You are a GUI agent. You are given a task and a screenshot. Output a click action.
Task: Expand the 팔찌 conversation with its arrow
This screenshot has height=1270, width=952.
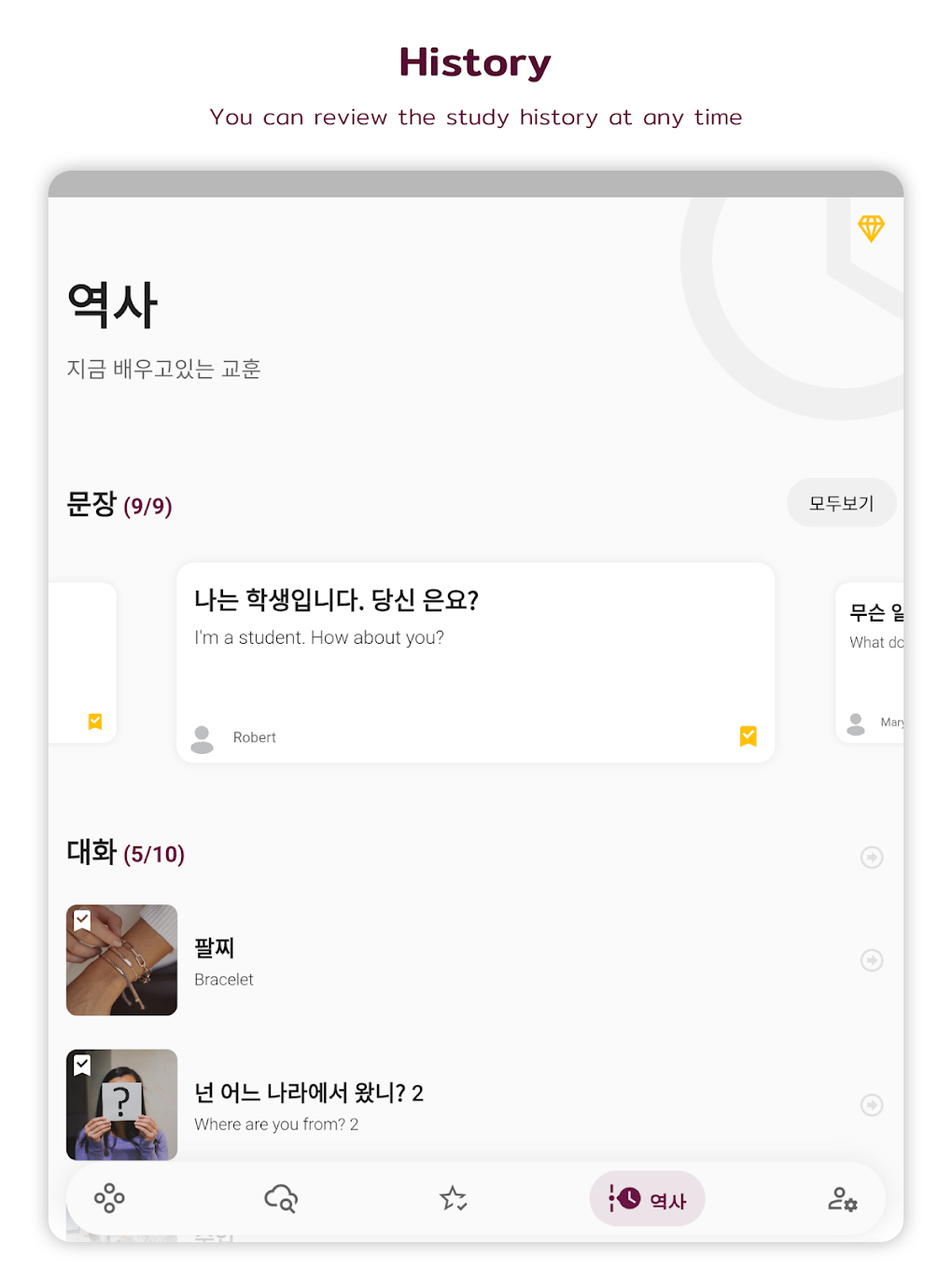pyautogui.click(x=871, y=959)
